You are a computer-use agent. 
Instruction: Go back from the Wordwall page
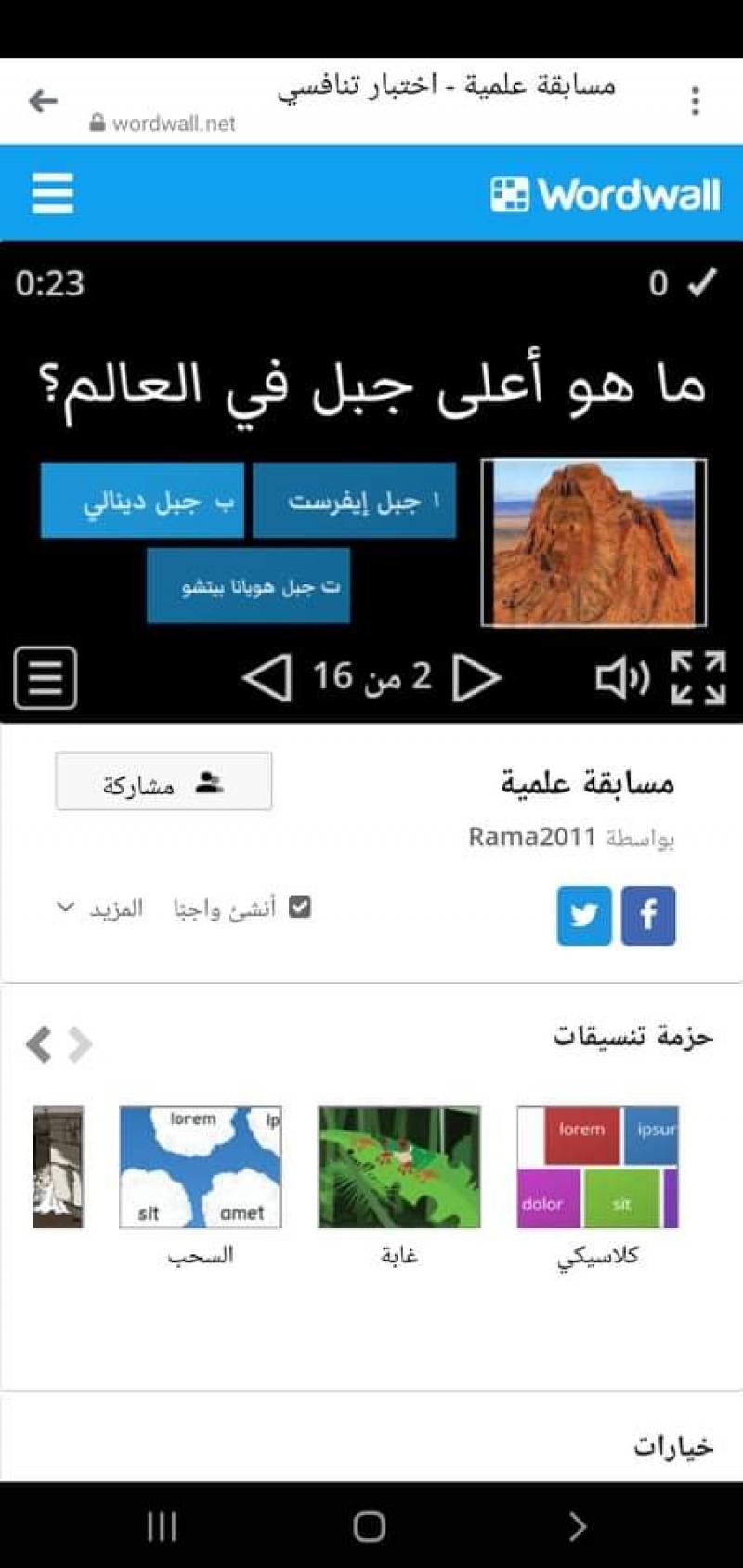[43, 100]
